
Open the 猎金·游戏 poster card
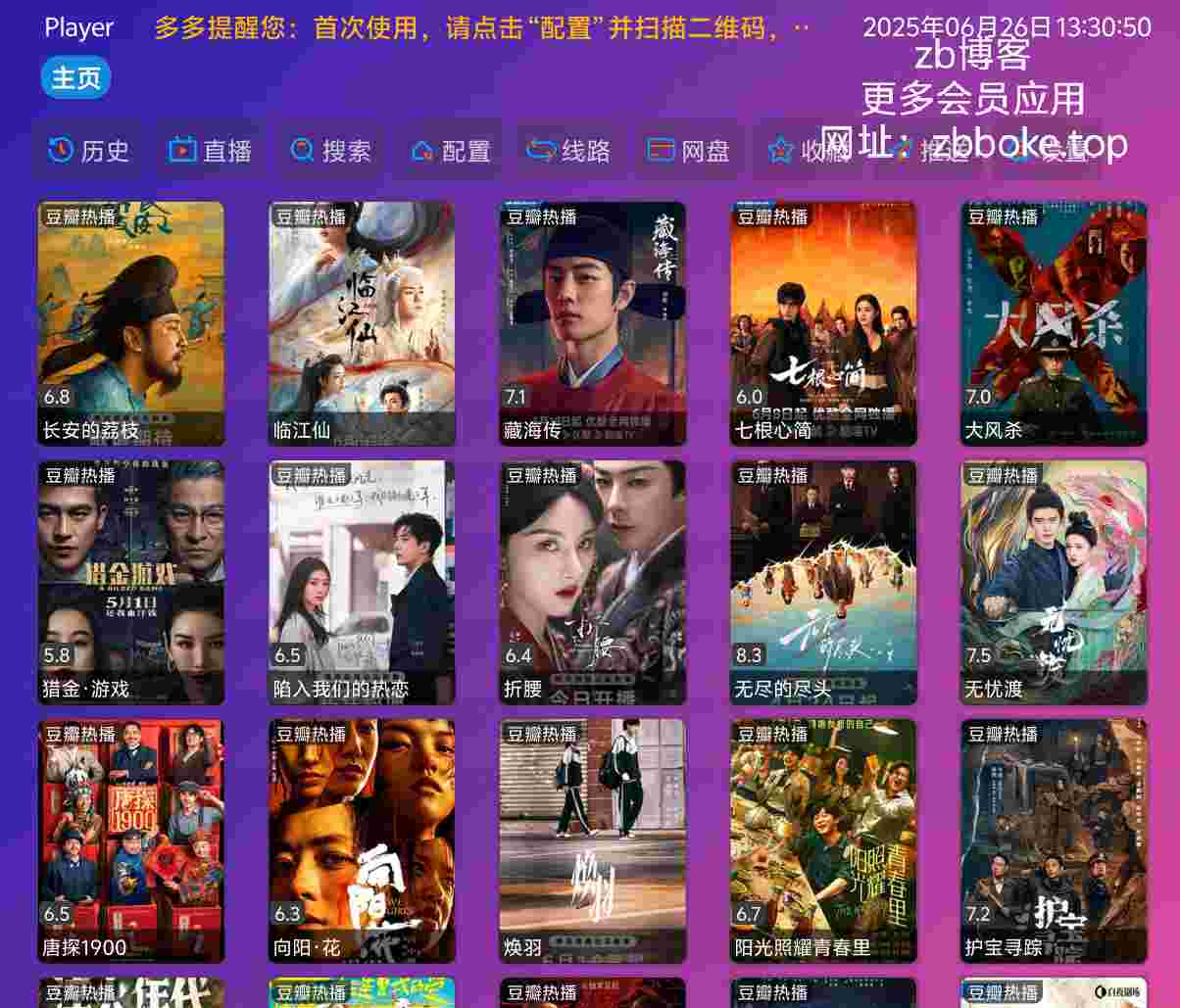(x=130, y=582)
